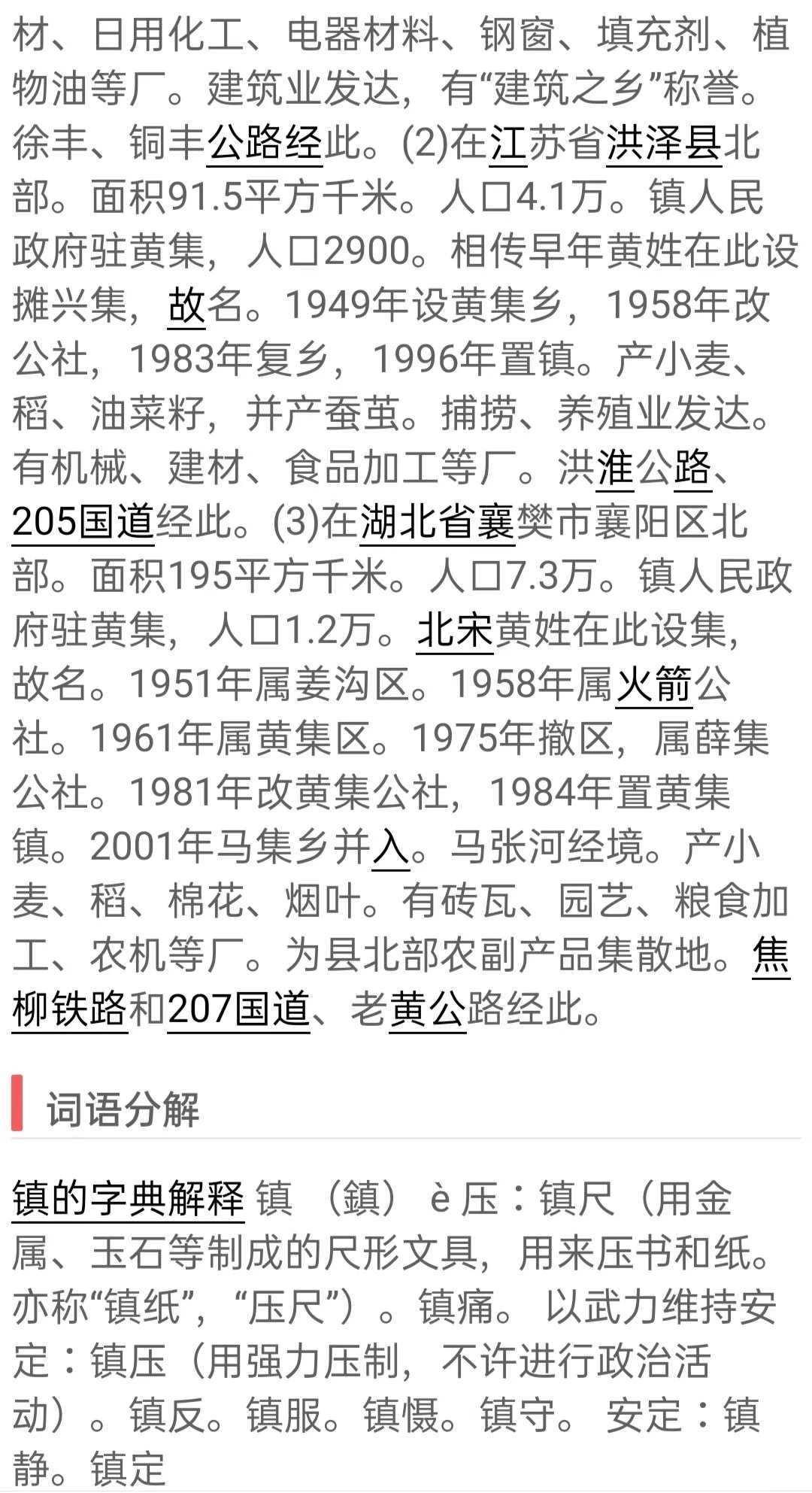Follow the 湖北省襄 link
This screenshot has height=1493, width=812.
click(x=438, y=523)
